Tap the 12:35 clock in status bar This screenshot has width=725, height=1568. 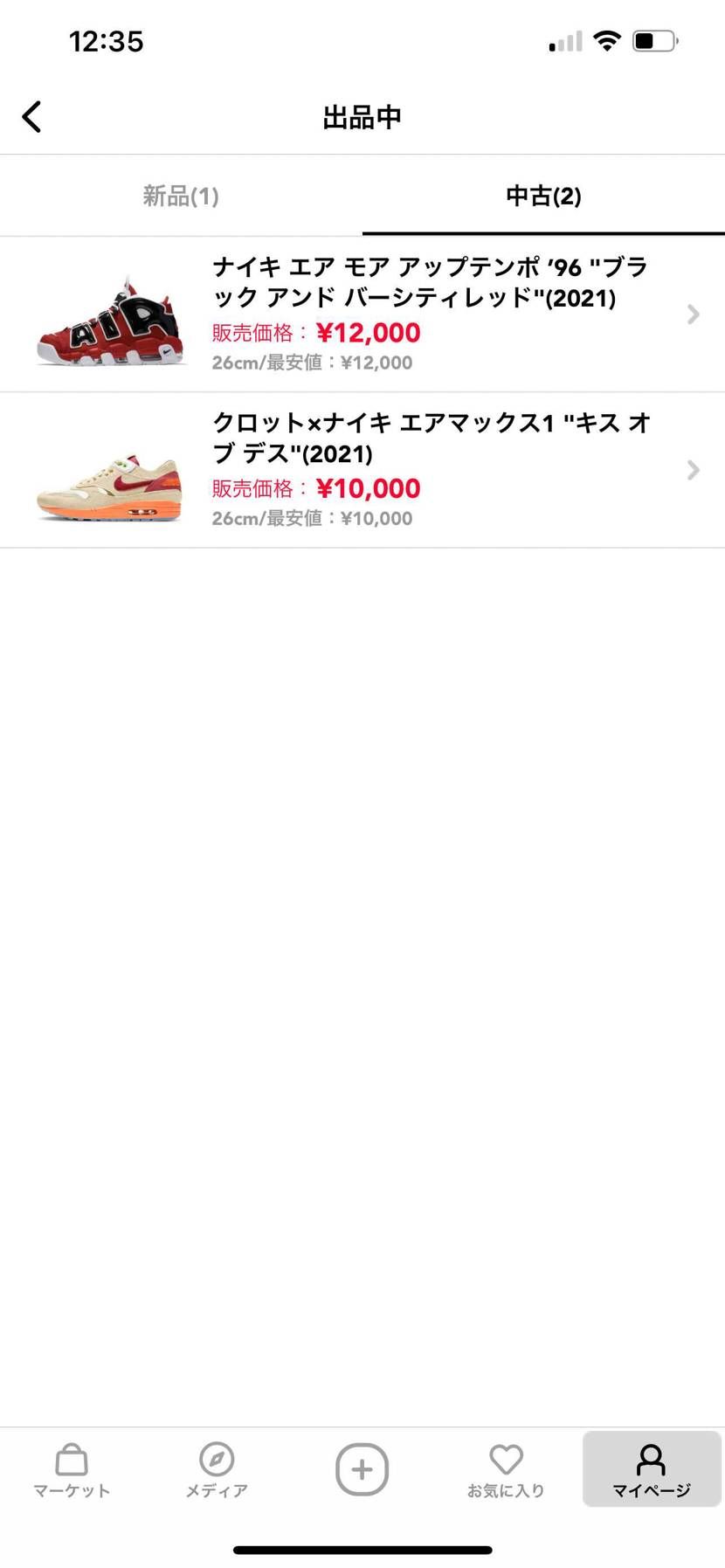pos(107,40)
